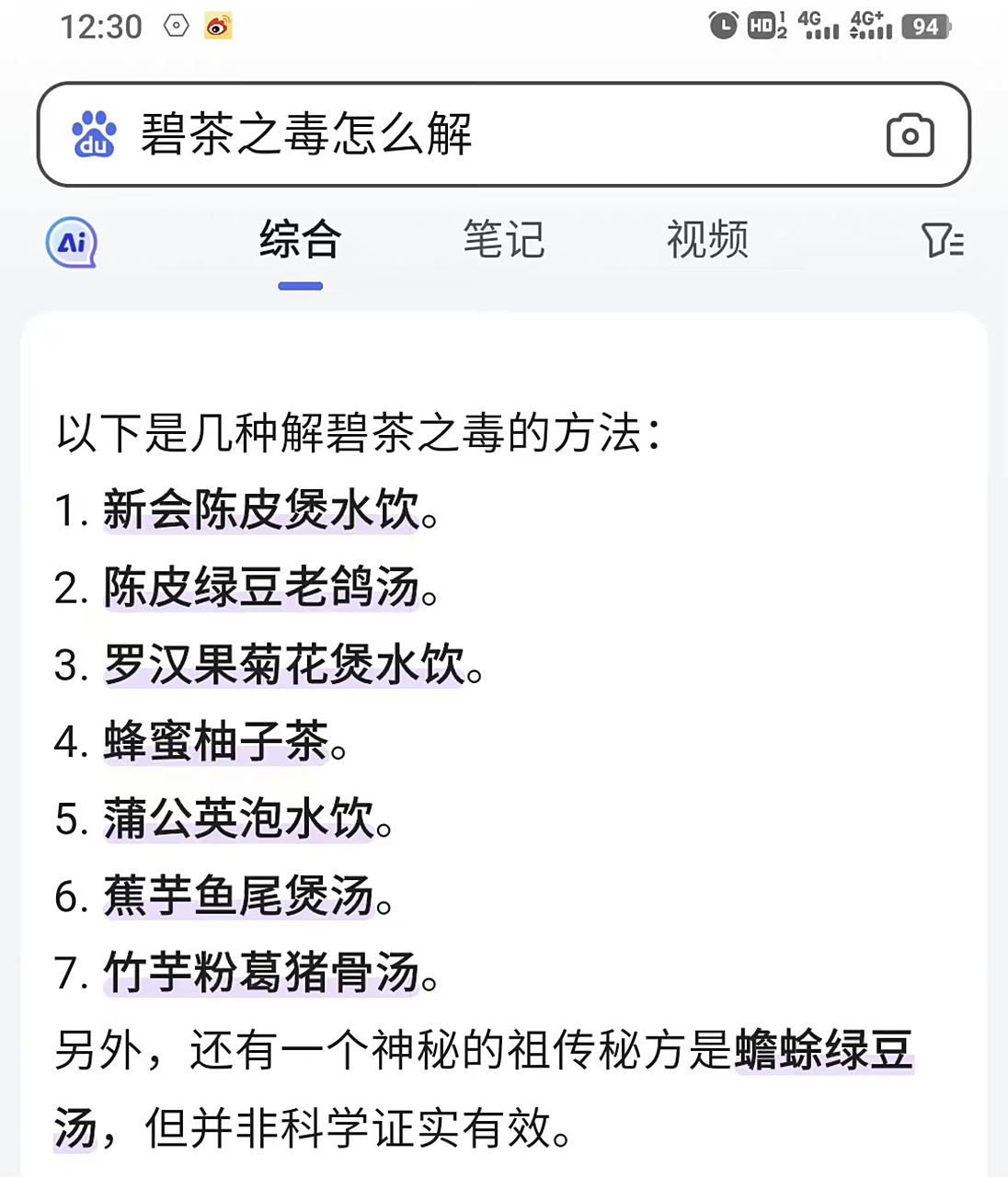Click the gear icon next to the time
This screenshot has width=1008, height=1177.
pos(175,26)
